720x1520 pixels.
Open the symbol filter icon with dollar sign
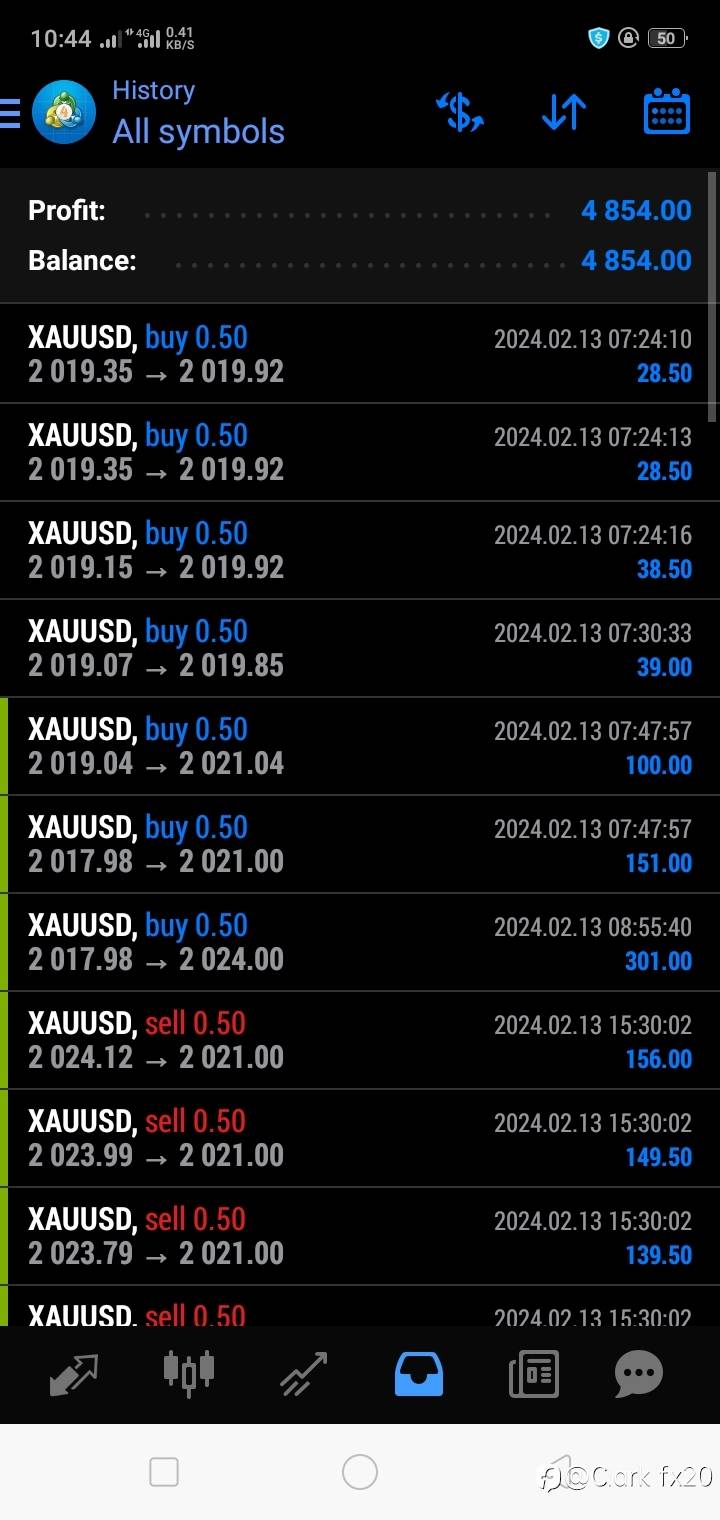460,112
